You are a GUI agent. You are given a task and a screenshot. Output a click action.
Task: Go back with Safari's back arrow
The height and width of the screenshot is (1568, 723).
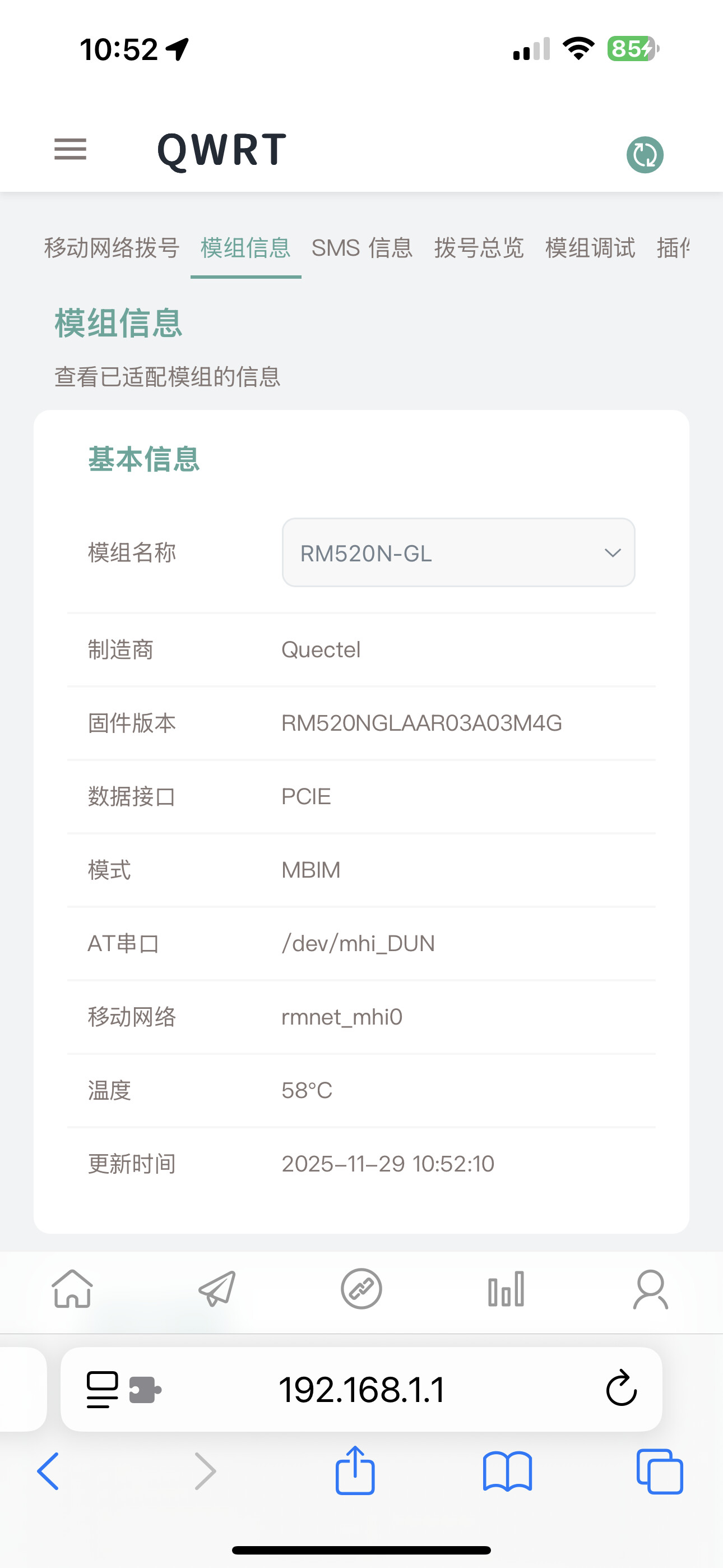(49, 1471)
